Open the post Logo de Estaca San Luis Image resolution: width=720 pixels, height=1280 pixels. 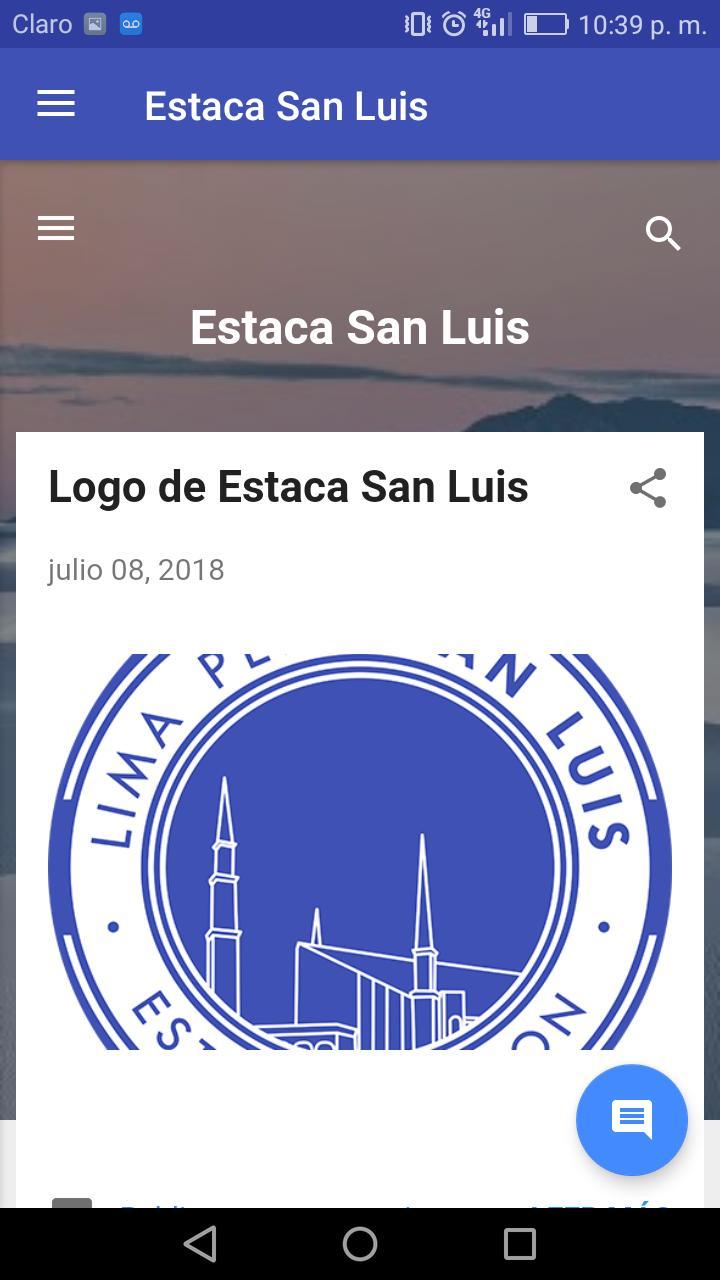[x=288, y=487]
